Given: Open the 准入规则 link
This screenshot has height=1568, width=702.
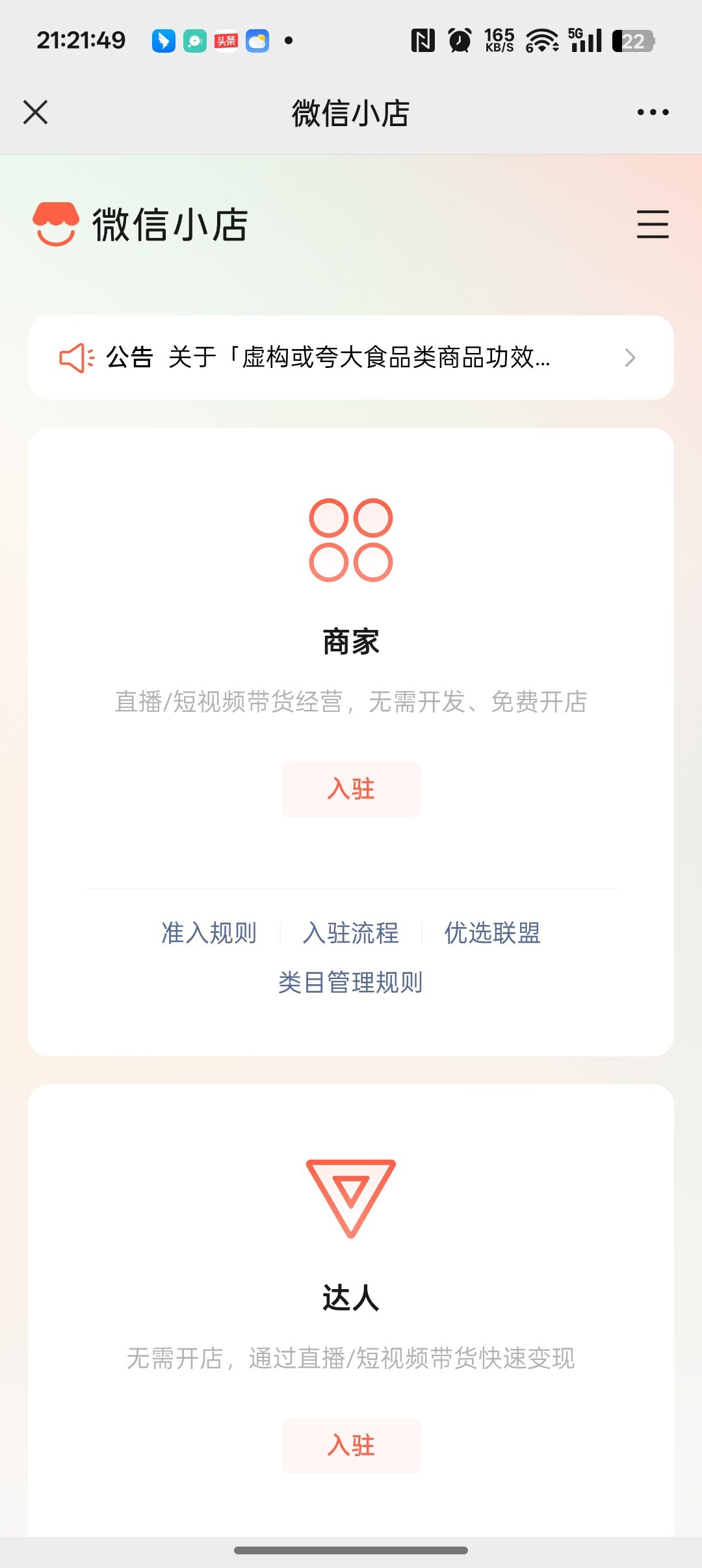Looking at the screenshot, I should pos(209,933).
